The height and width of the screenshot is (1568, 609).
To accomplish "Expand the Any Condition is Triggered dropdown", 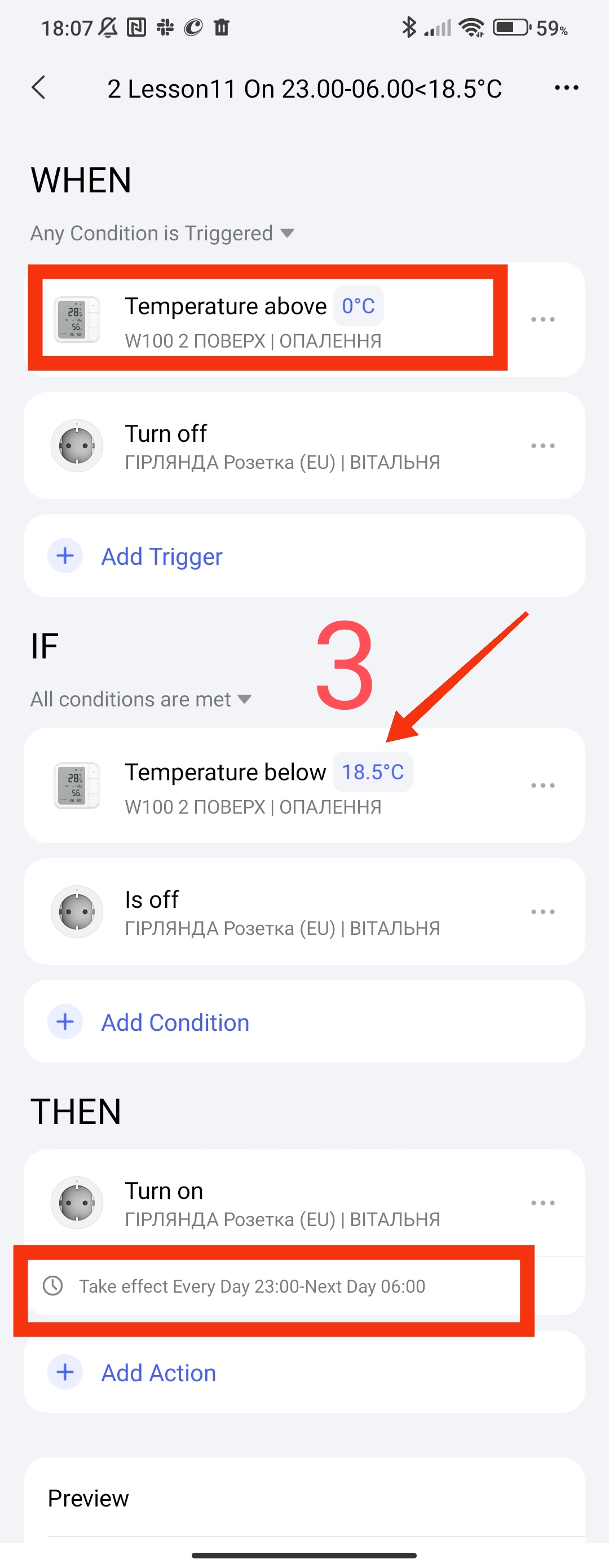I will (x=162, y=233).
